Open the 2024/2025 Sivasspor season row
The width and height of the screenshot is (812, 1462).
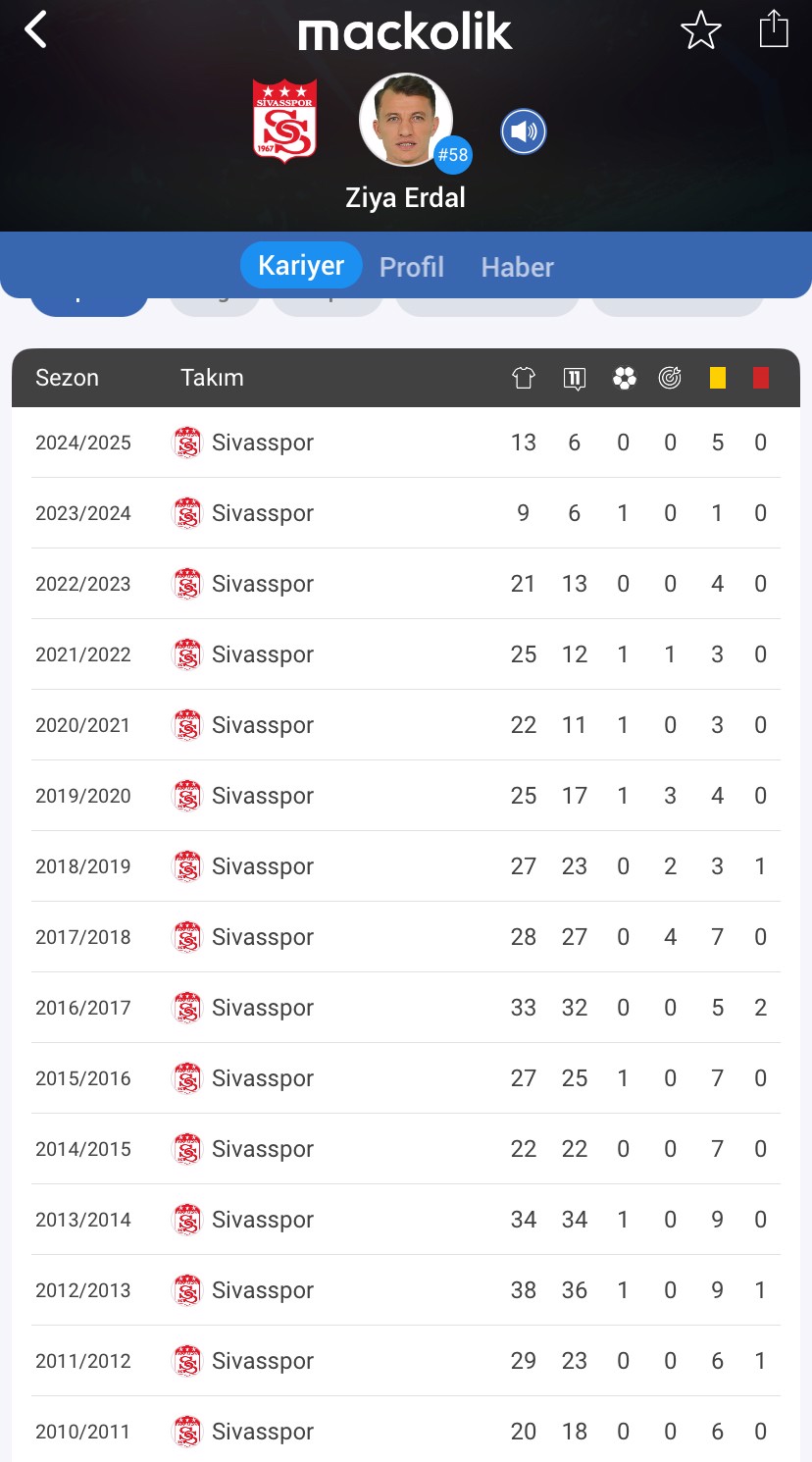point(406,443)
